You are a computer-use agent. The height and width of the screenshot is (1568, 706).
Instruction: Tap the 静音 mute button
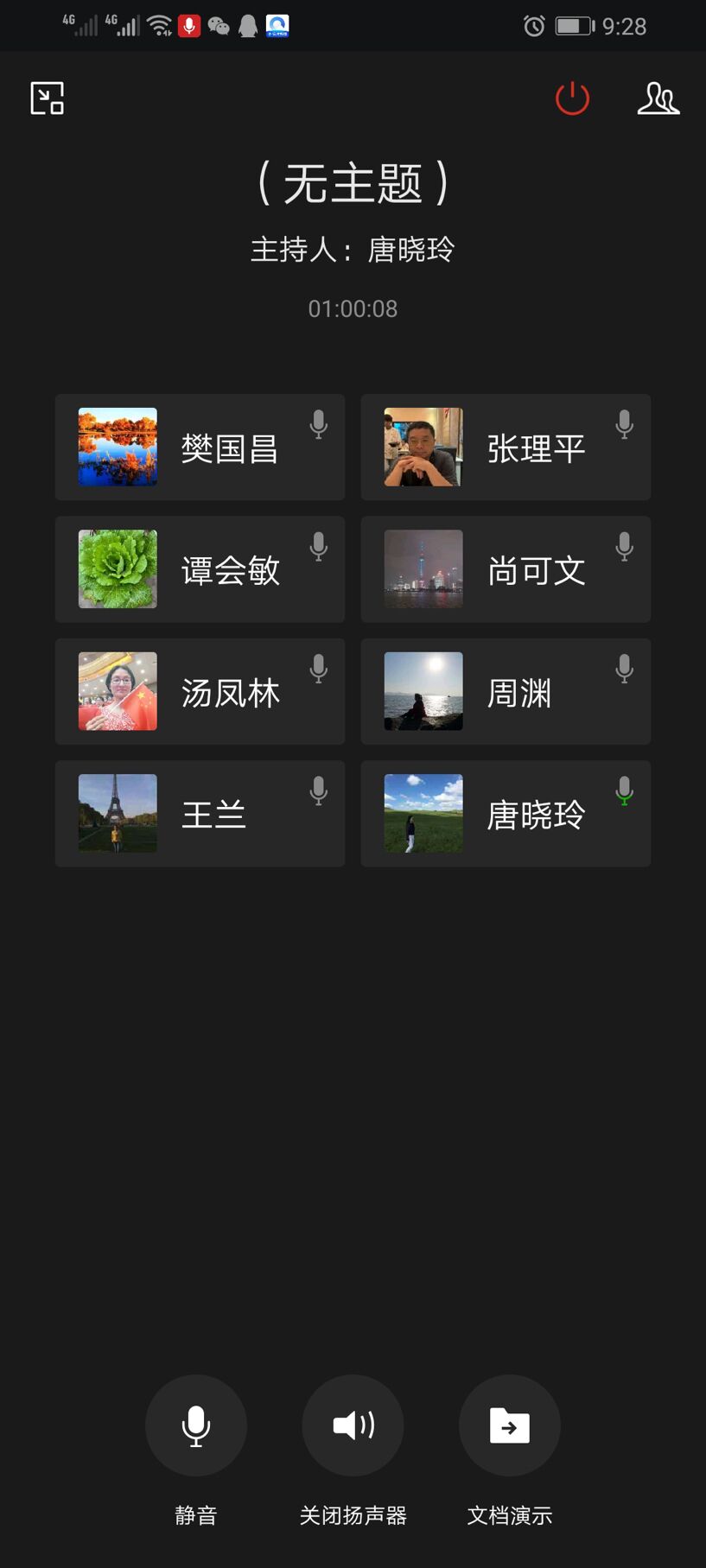tap(196, 1425)
